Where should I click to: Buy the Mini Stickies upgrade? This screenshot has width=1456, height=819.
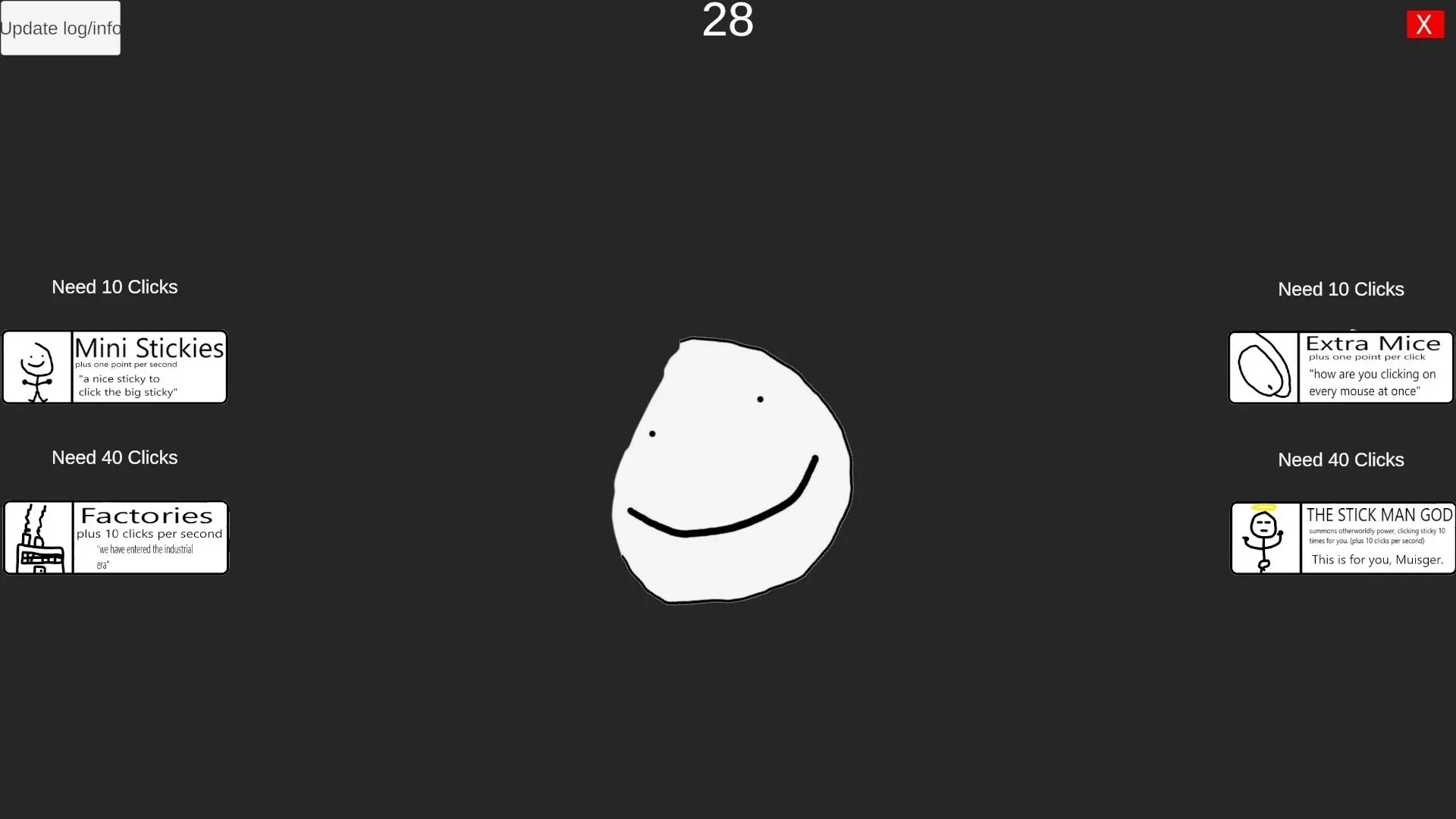115,367
